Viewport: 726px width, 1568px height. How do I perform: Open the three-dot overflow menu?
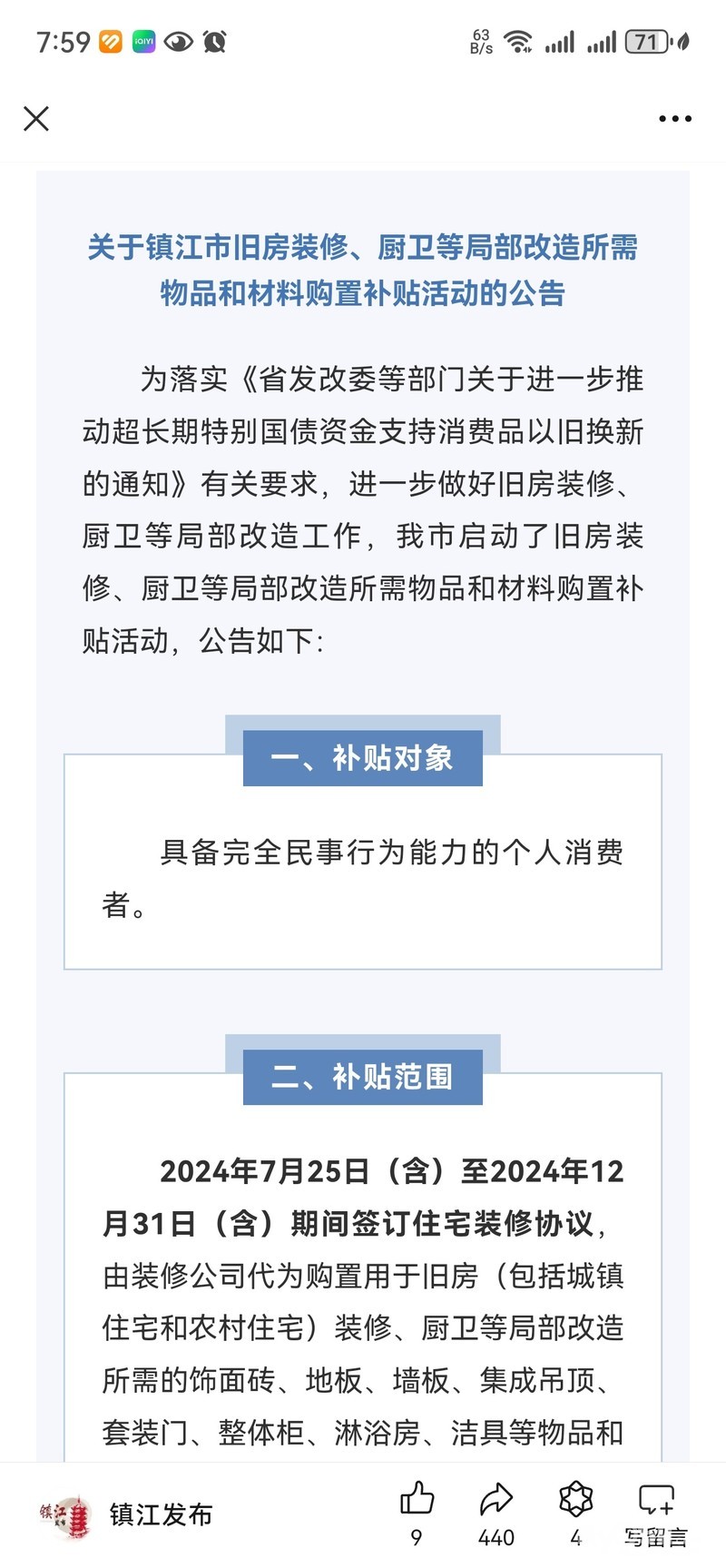pyautogui.click(x=675, y=118)
